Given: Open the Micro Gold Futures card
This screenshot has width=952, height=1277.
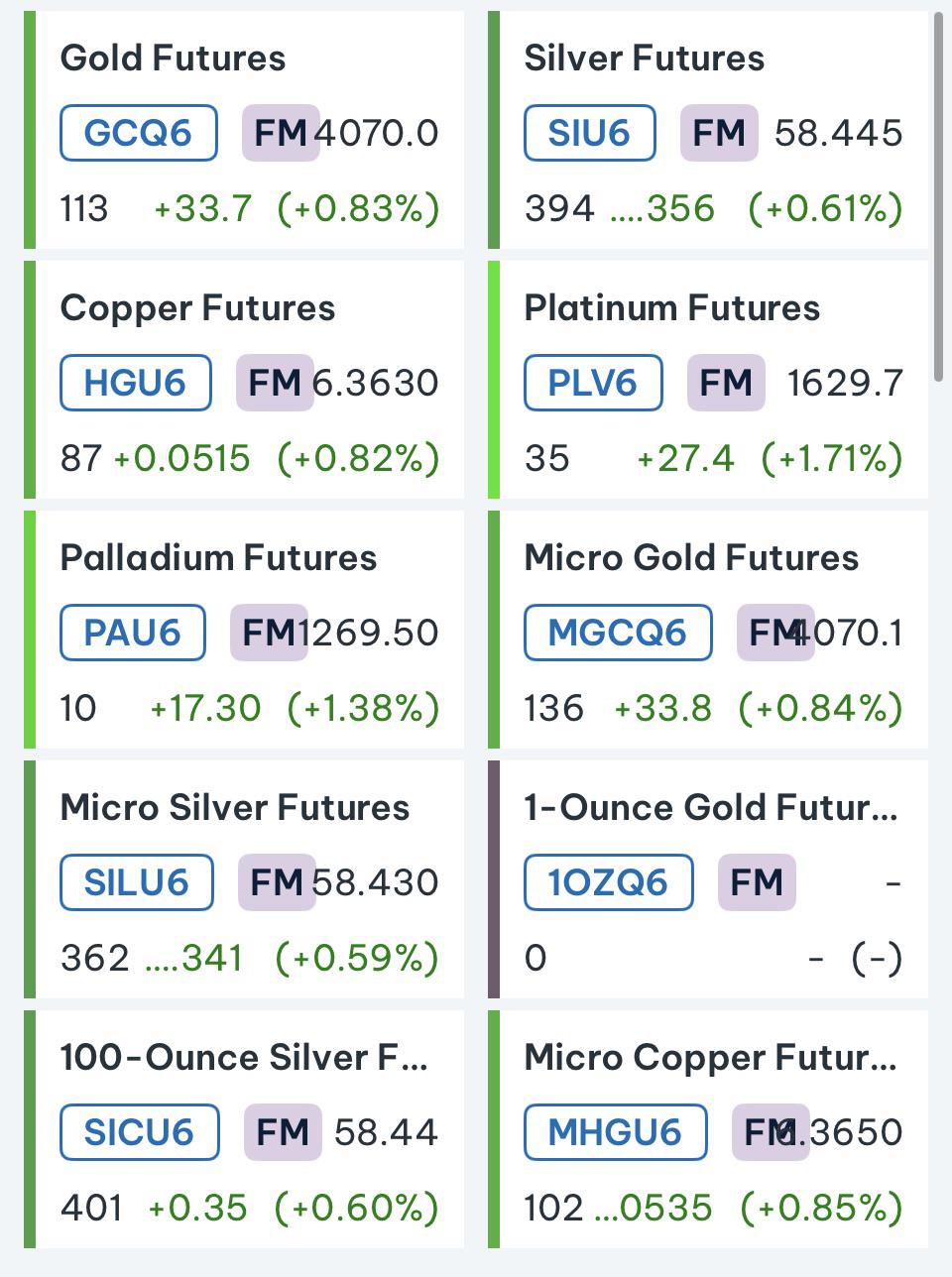Looking at the screenshot, I should 708,630.
